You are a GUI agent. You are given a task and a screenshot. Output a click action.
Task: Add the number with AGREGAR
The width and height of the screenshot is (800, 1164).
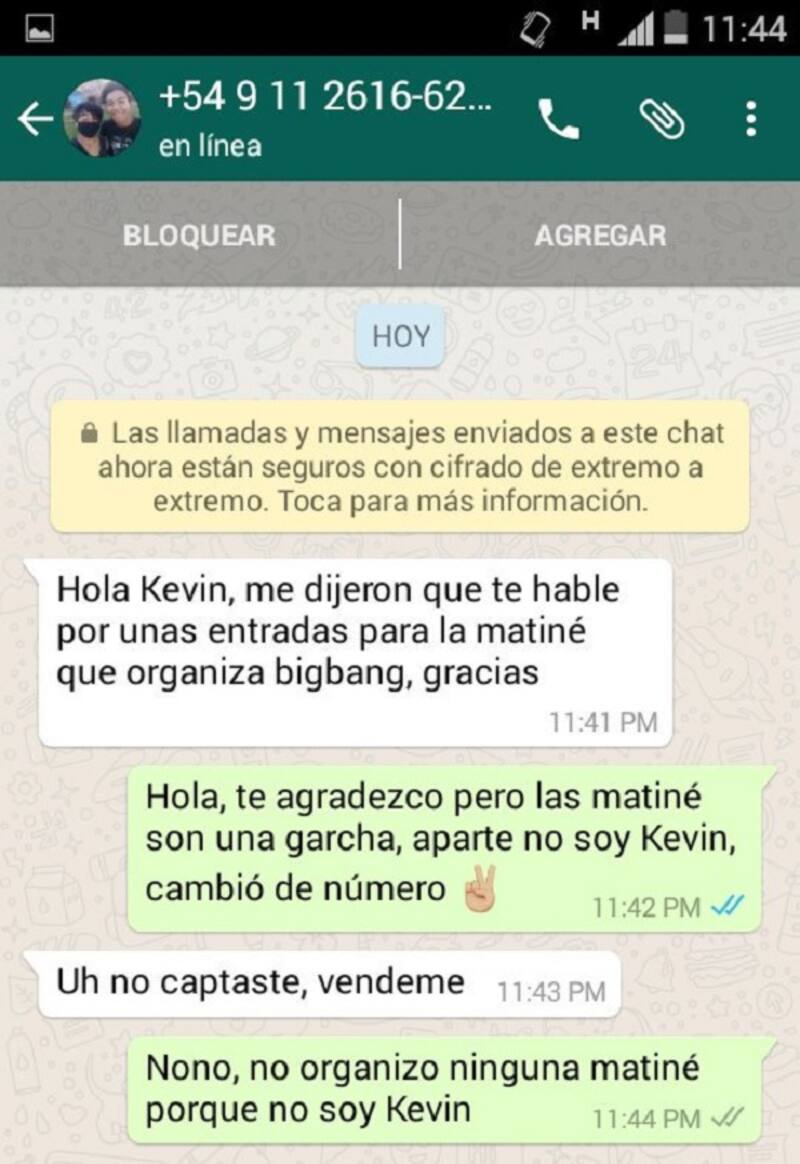600,235
